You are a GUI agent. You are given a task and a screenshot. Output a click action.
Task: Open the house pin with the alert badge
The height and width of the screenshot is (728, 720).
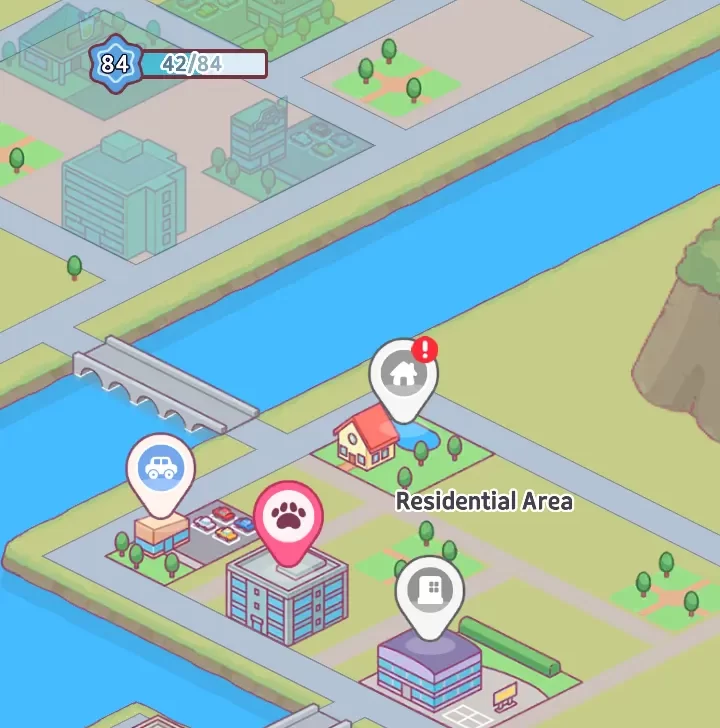click(x=404, y=375)
